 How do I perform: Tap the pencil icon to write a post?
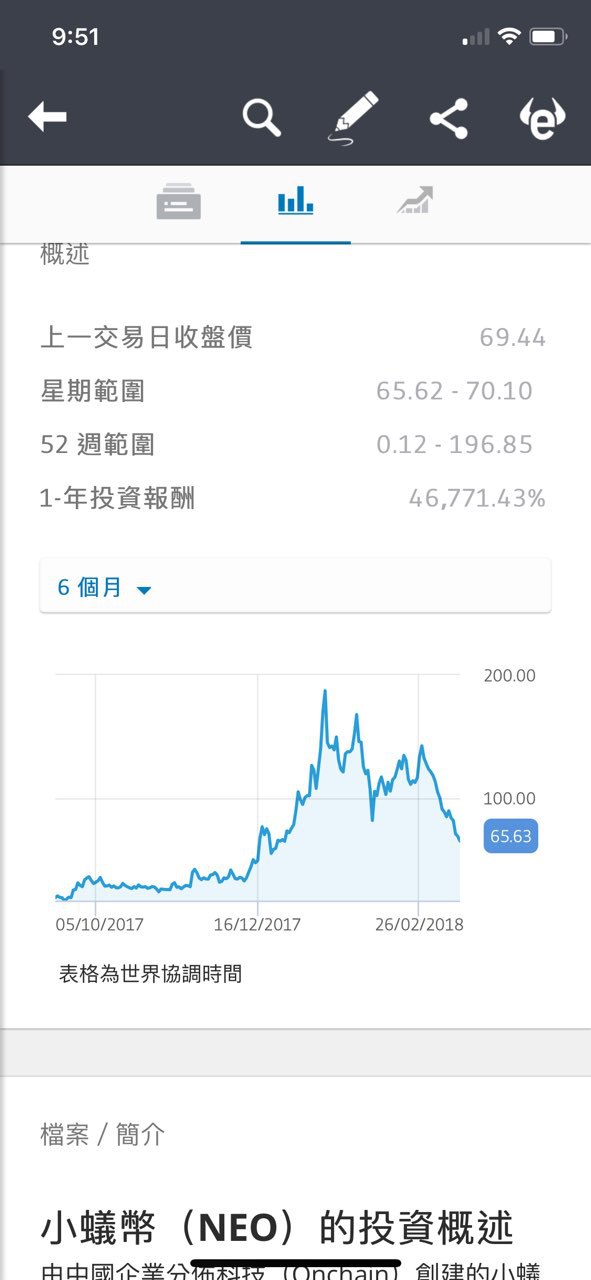tap(356, 118)
